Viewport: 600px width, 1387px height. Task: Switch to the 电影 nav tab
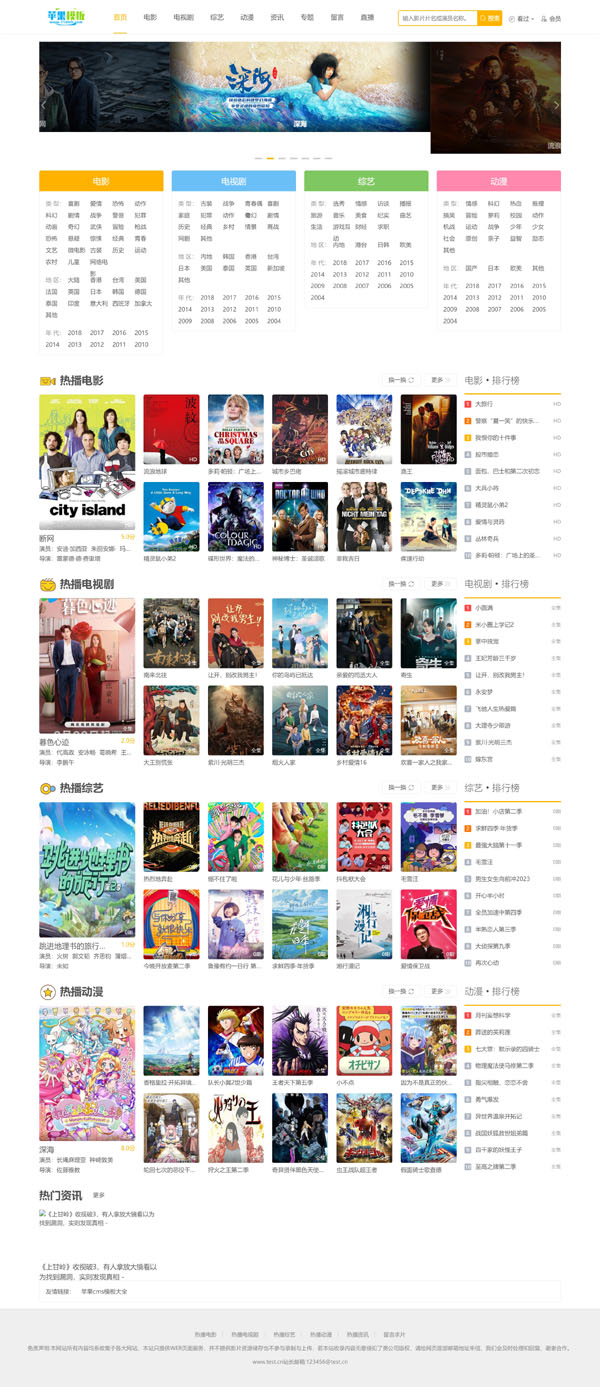(x=149, y=18)
